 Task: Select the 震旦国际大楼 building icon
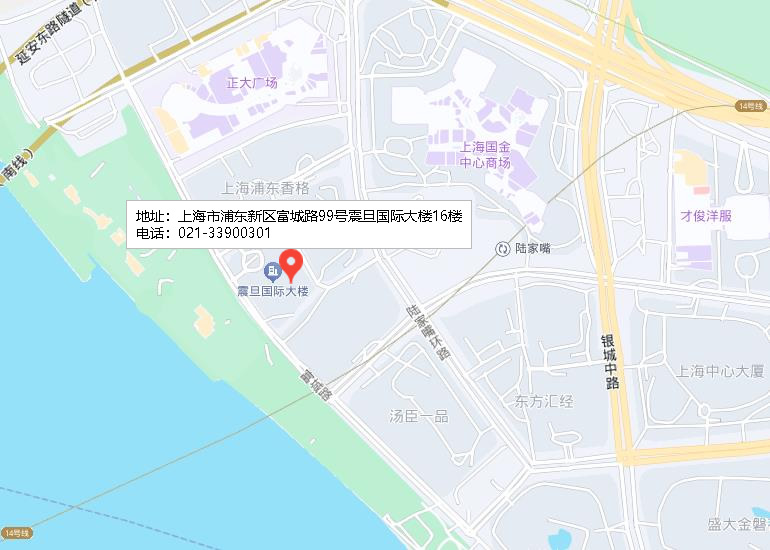[x=271, y=272]
